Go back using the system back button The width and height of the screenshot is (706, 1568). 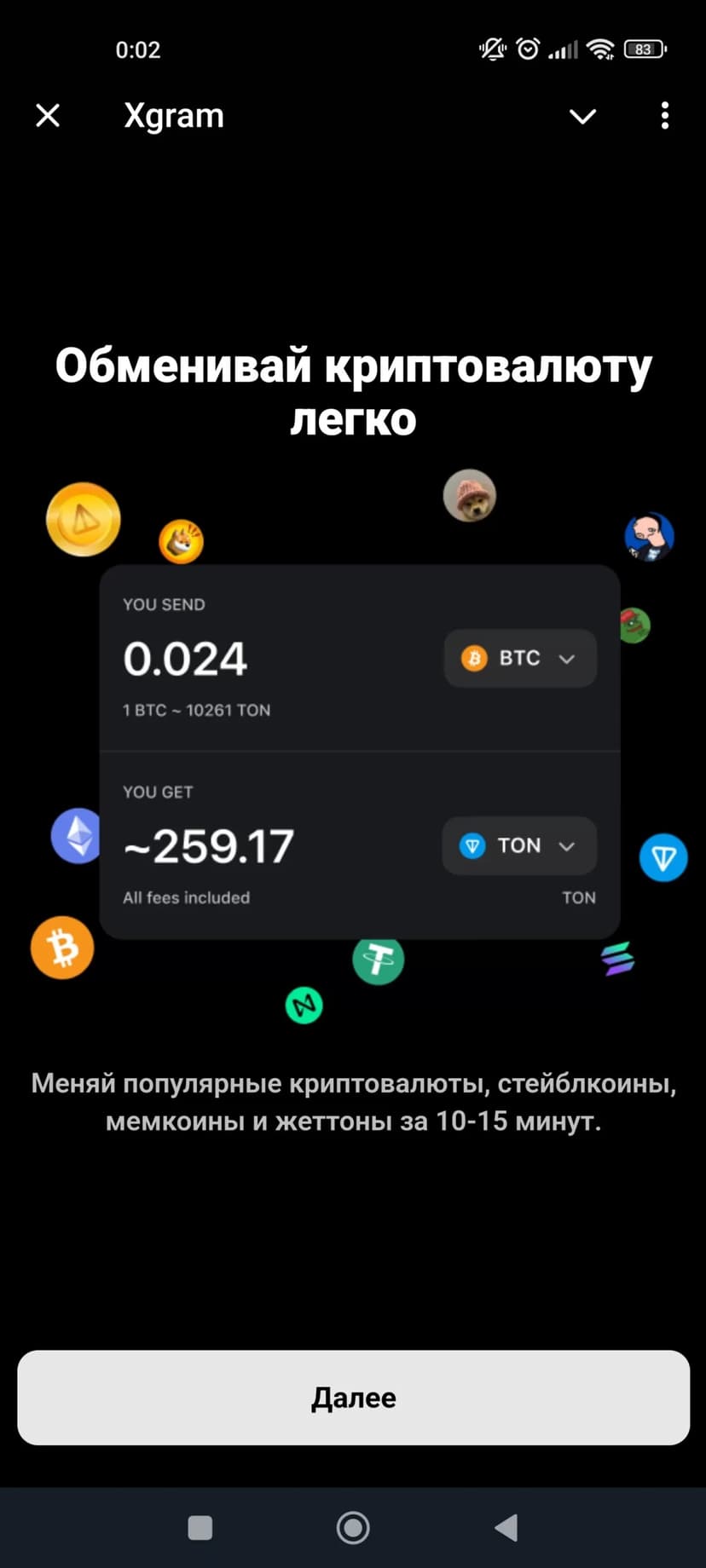pos(506,1528)
